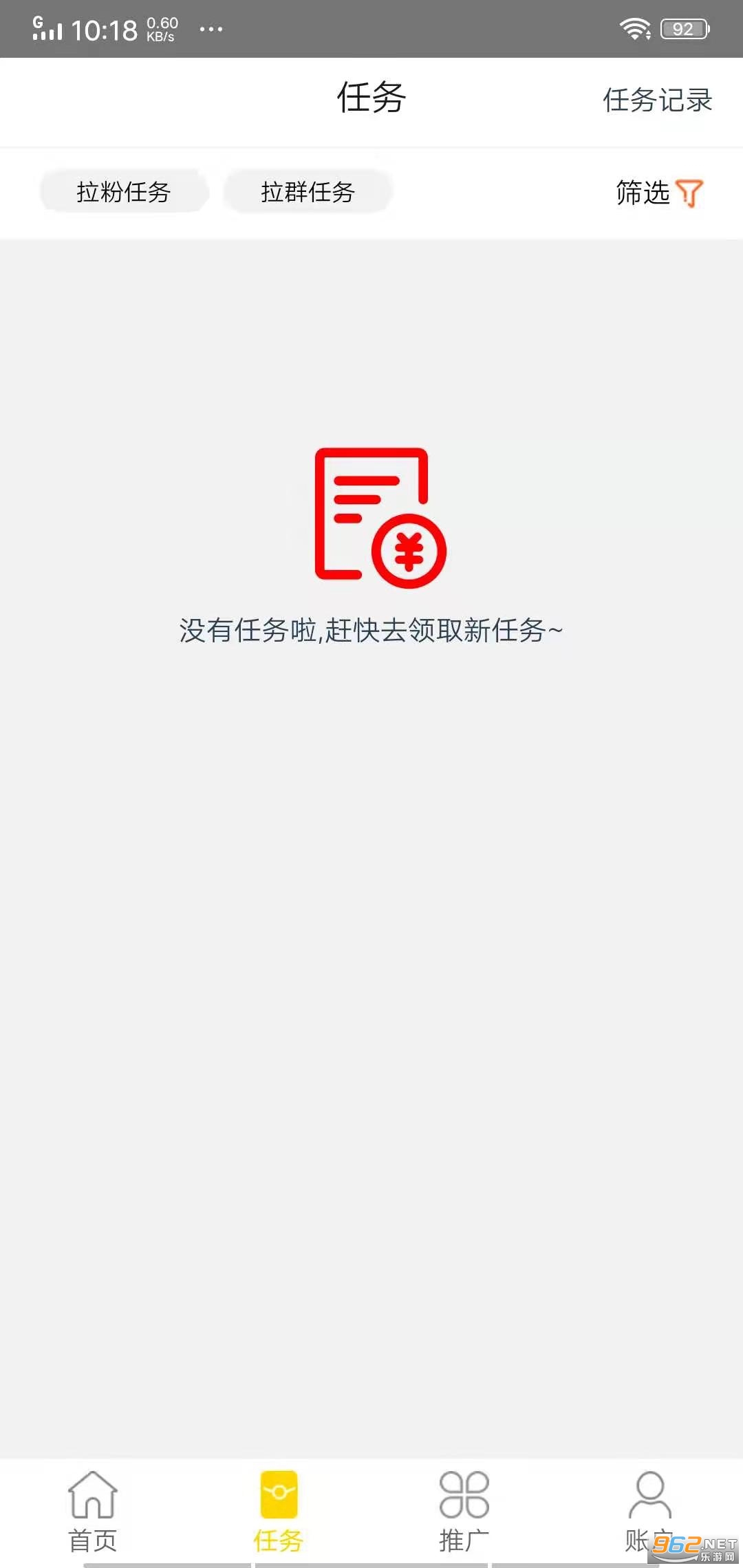Select the 拉群任务 chip
Viewport: 743px width, 1568px height.
[308, 192]
